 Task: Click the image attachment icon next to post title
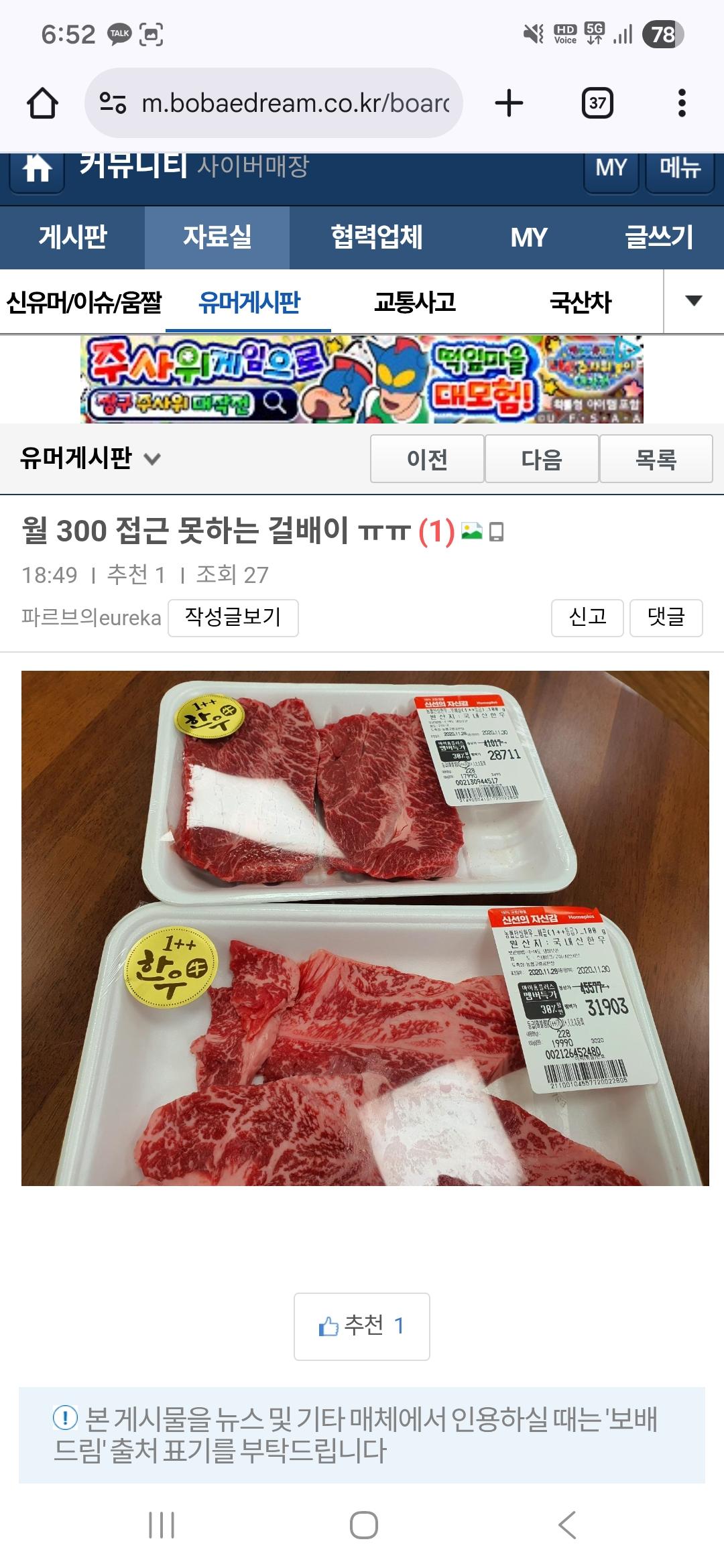[x=473, y=531]
